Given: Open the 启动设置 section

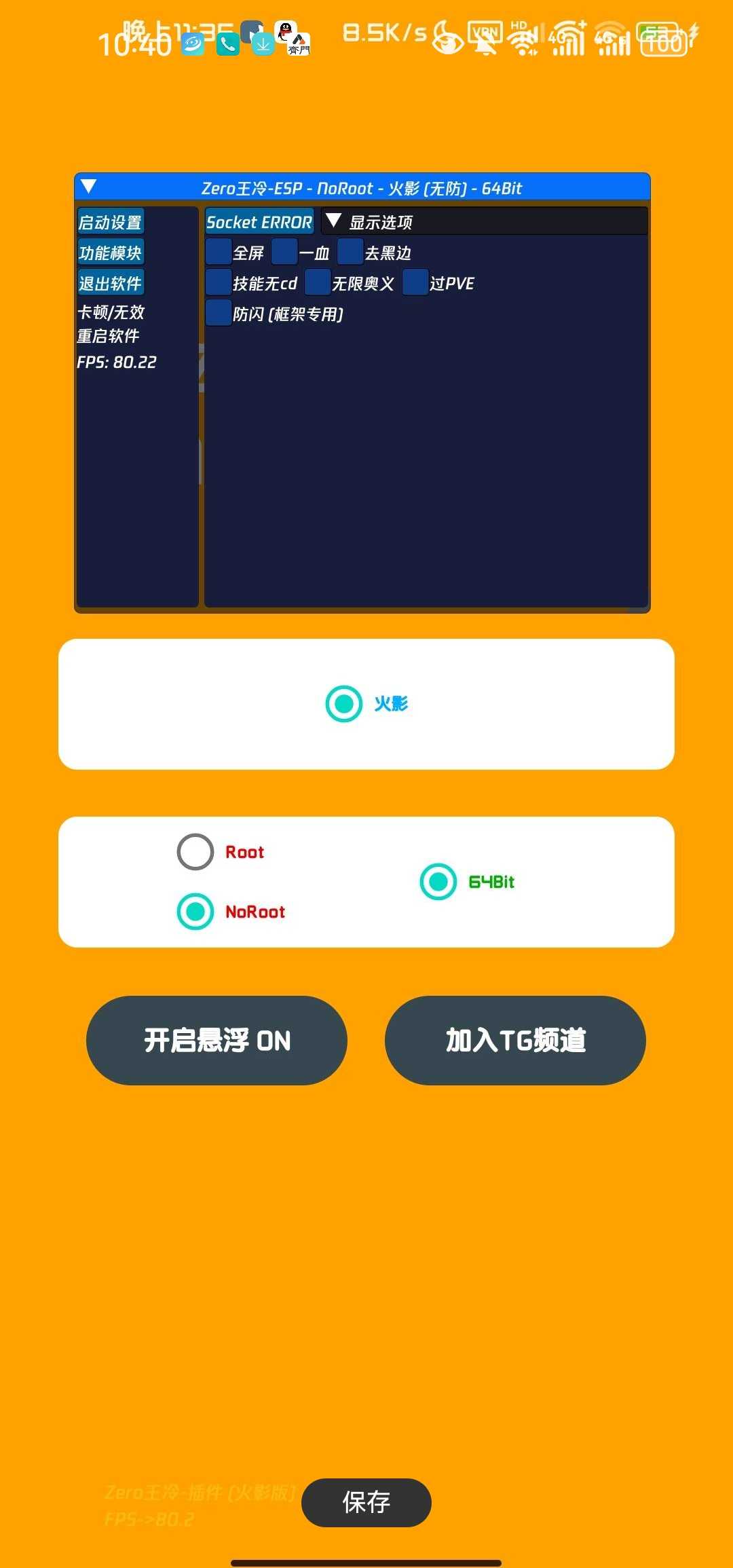Looking at the screenshot, I should point(111,222).
